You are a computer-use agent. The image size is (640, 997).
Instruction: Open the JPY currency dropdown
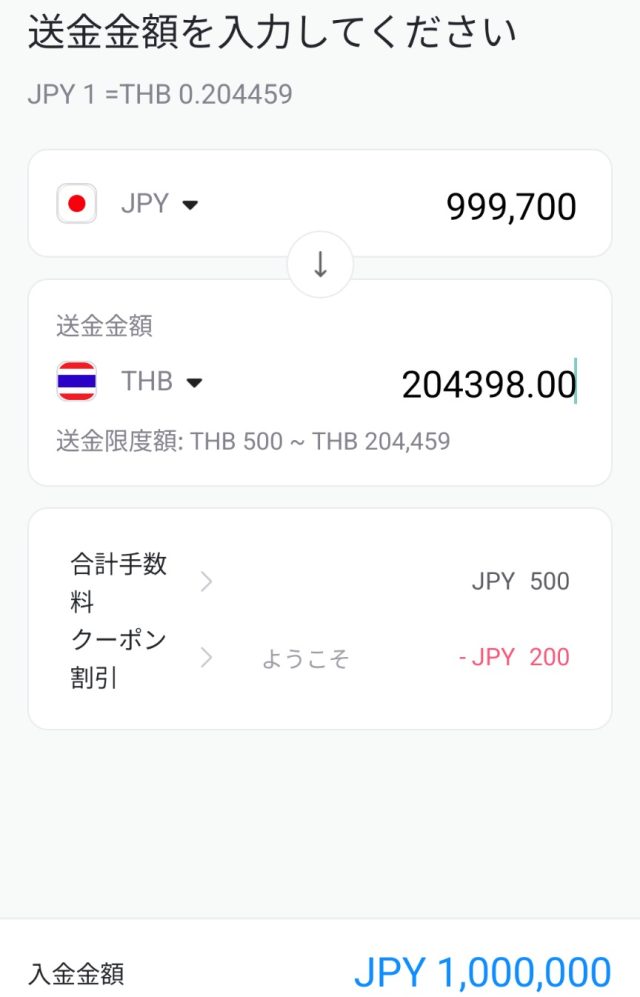tap(158, 204)
